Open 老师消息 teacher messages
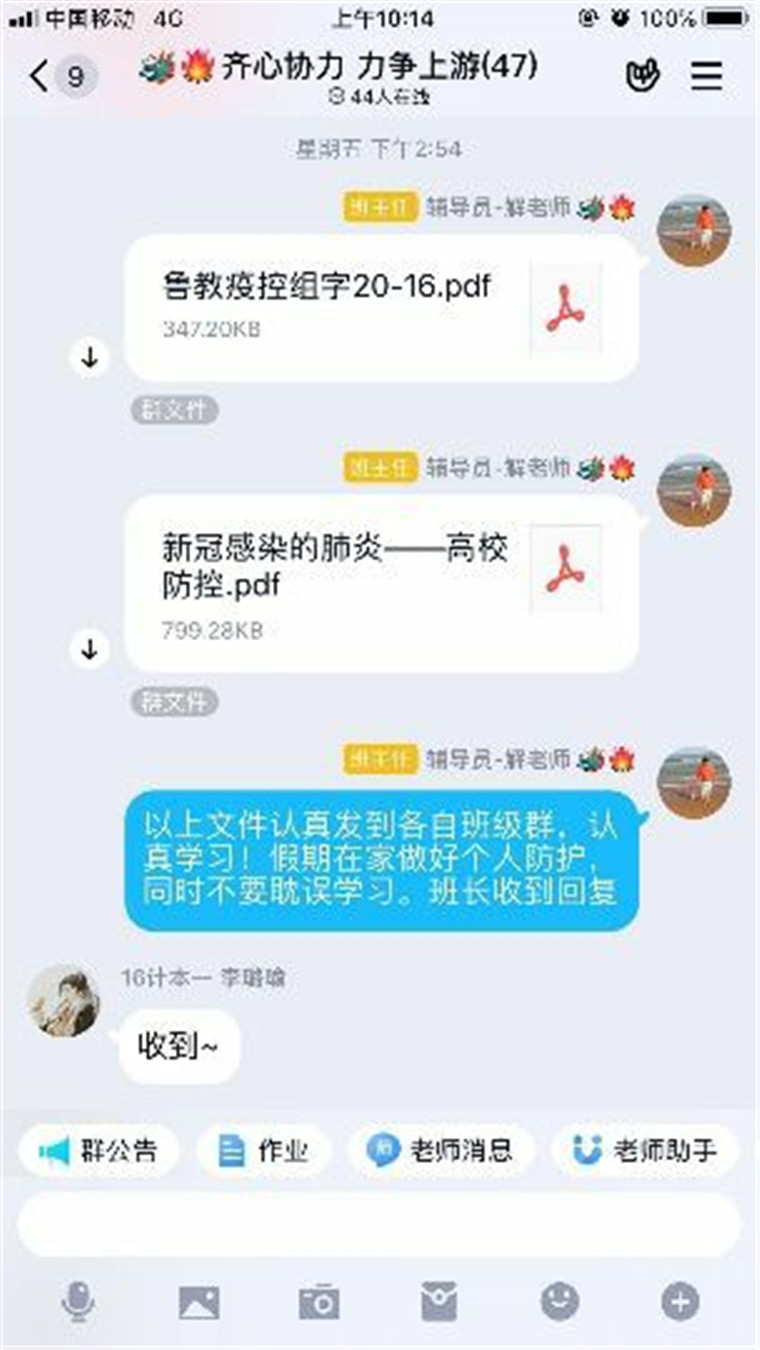 coord(440,1151)
